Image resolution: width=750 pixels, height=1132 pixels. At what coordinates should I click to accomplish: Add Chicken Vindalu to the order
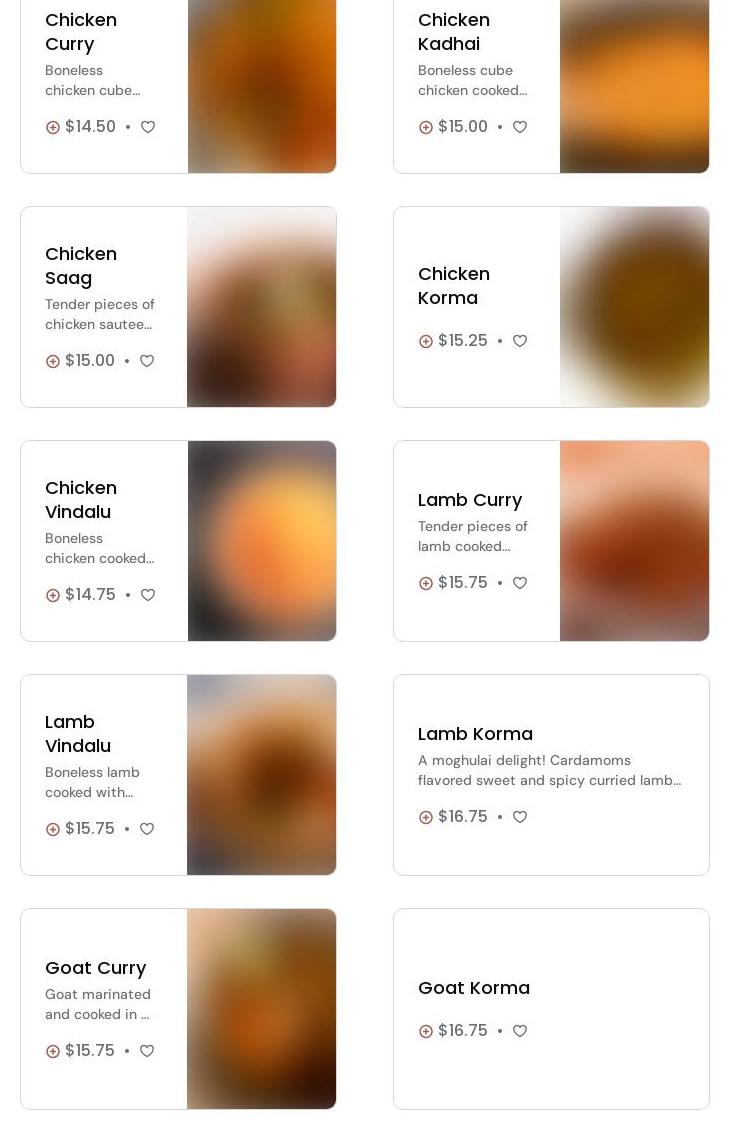(53, 595)
